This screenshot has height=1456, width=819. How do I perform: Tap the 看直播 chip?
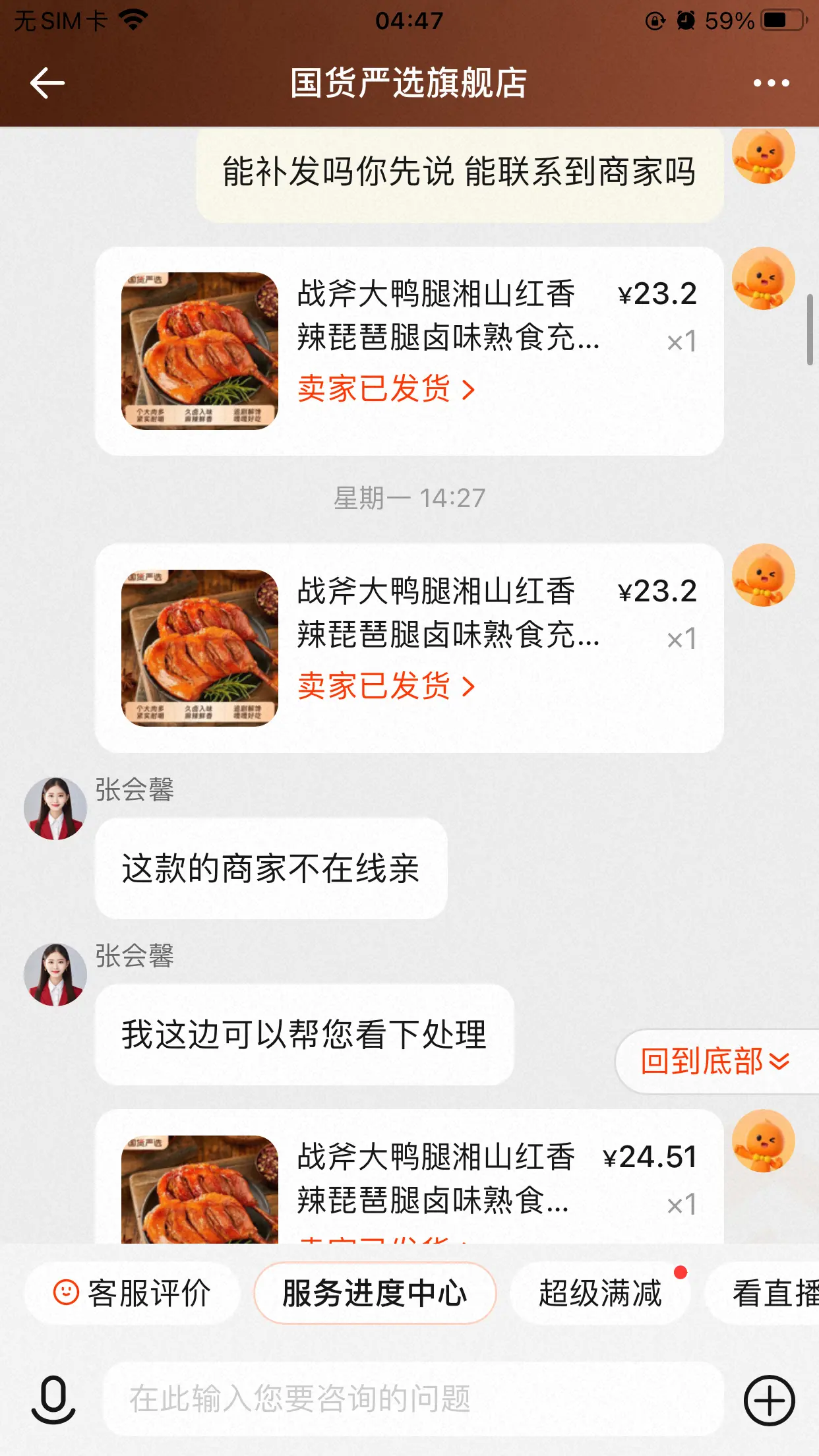[765, 1293]
